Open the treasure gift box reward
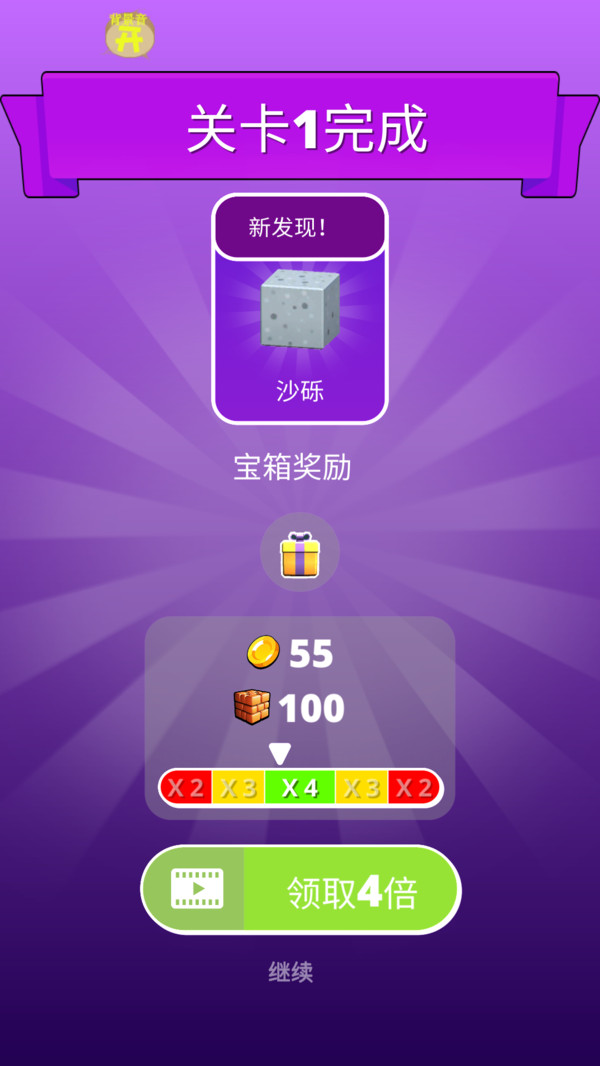Viewport: 600px width, 1066px height. tap(299, 553)
